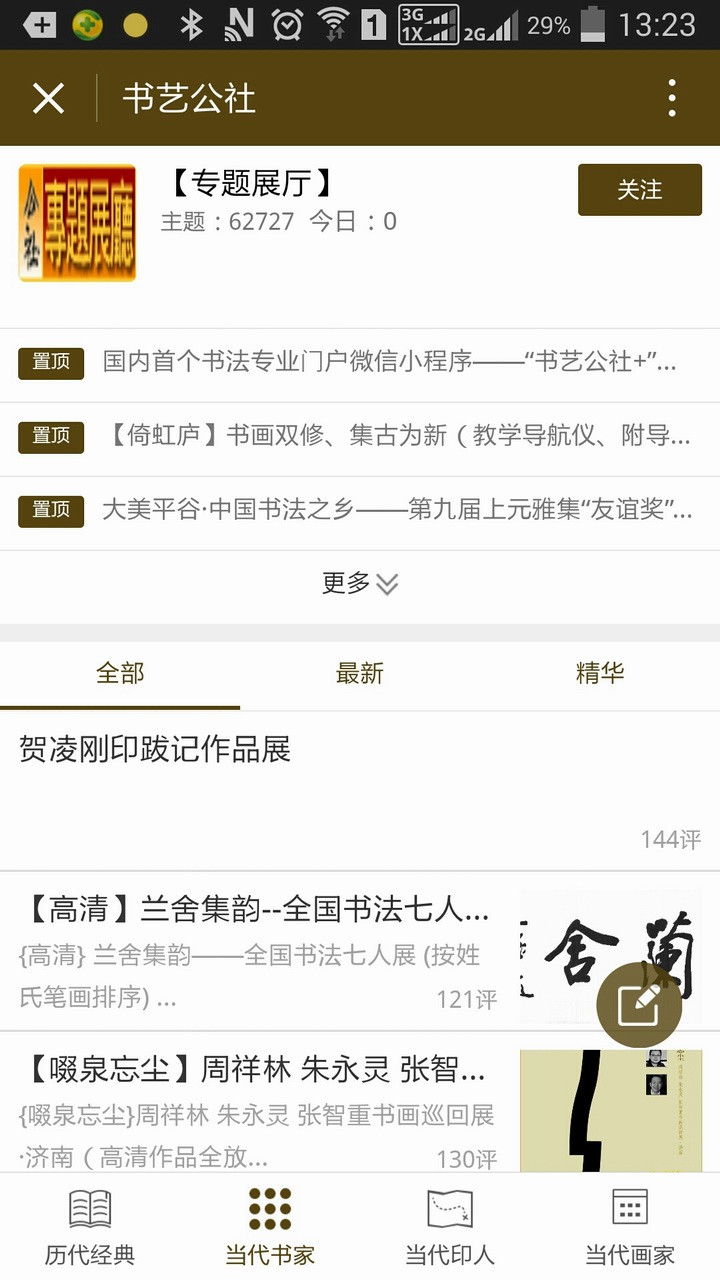Go to the 当代印人 section
The width and height of the screenshot is (720, 1280).
[450, 1226]
